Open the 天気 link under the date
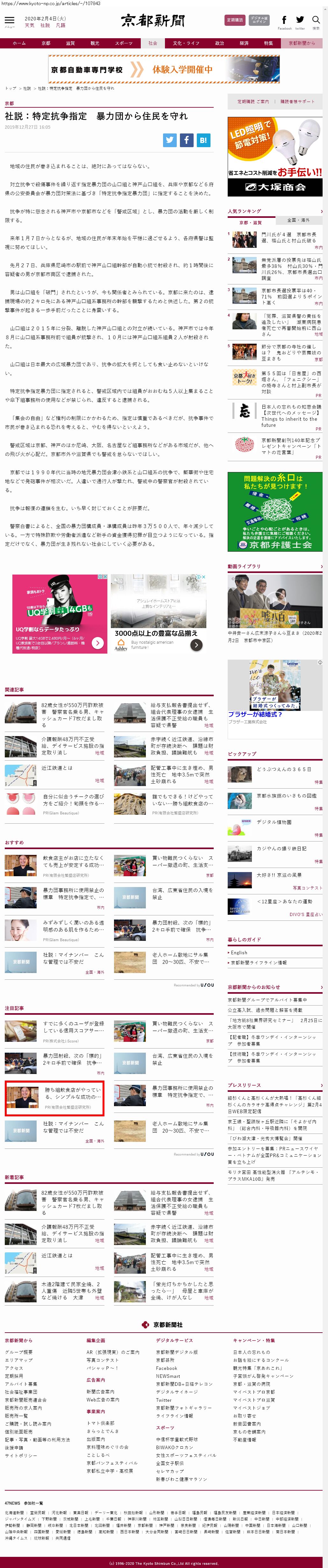The width and height of the screenshot is (328, 1568). [29, 25]
